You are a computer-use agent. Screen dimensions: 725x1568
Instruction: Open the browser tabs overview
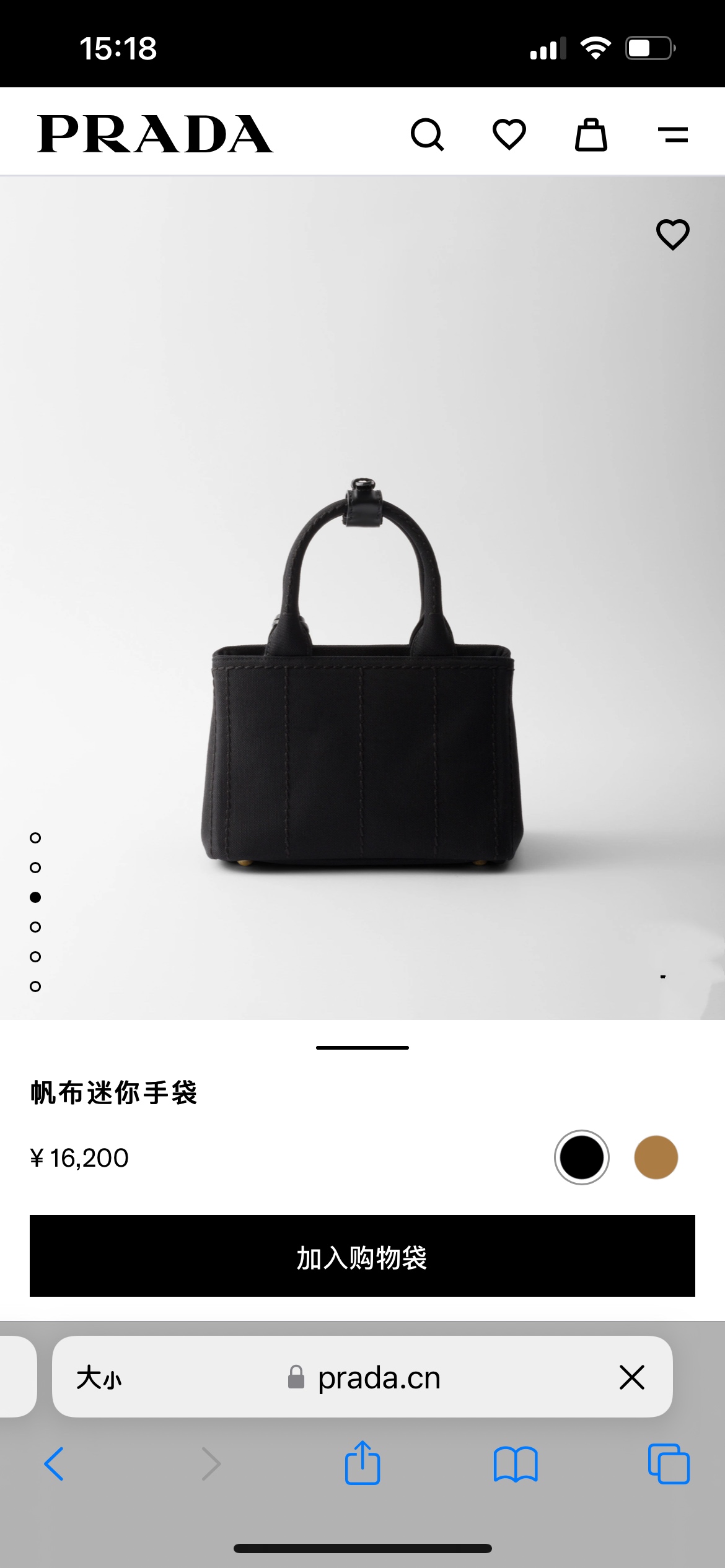(669, 1464)
